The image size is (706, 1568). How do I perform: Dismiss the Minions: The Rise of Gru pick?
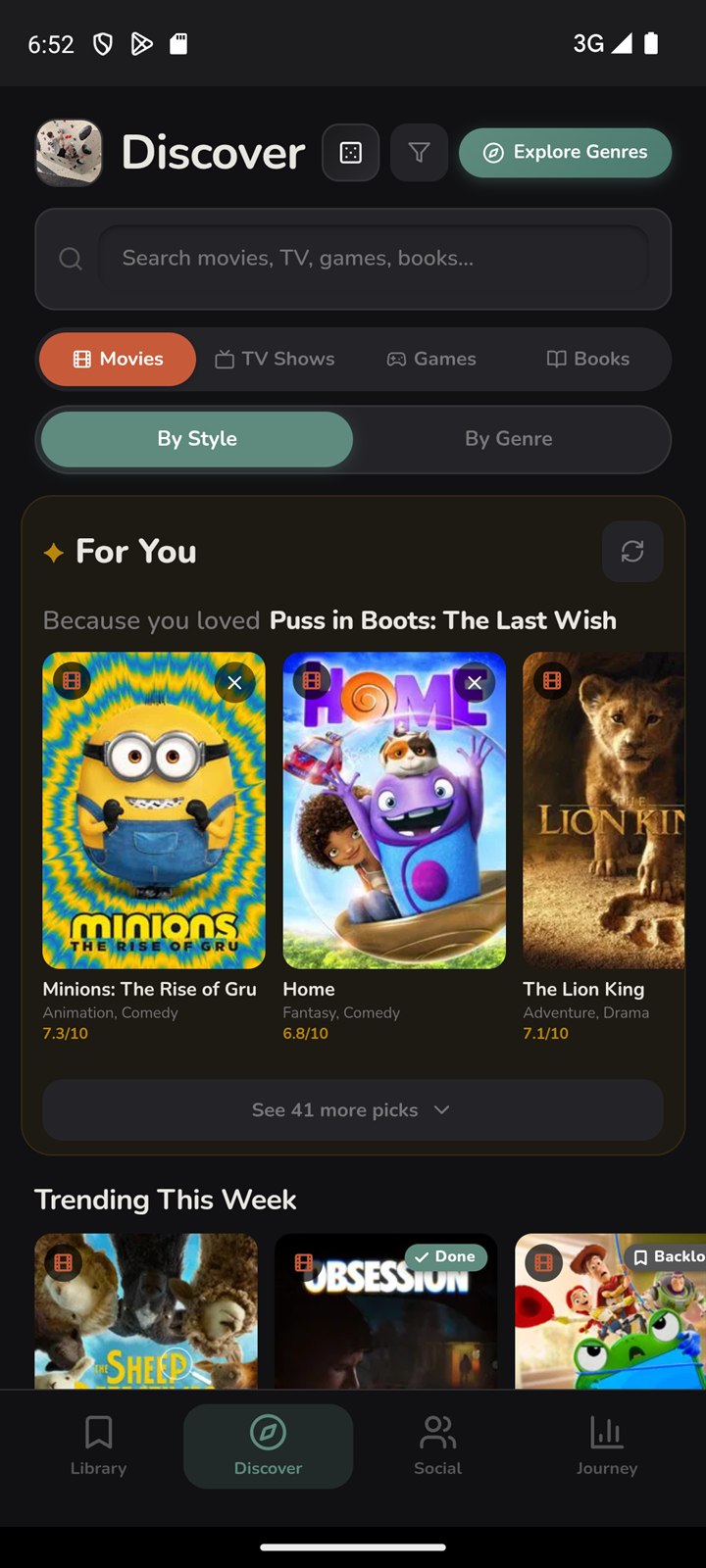(x=234, y=683)
